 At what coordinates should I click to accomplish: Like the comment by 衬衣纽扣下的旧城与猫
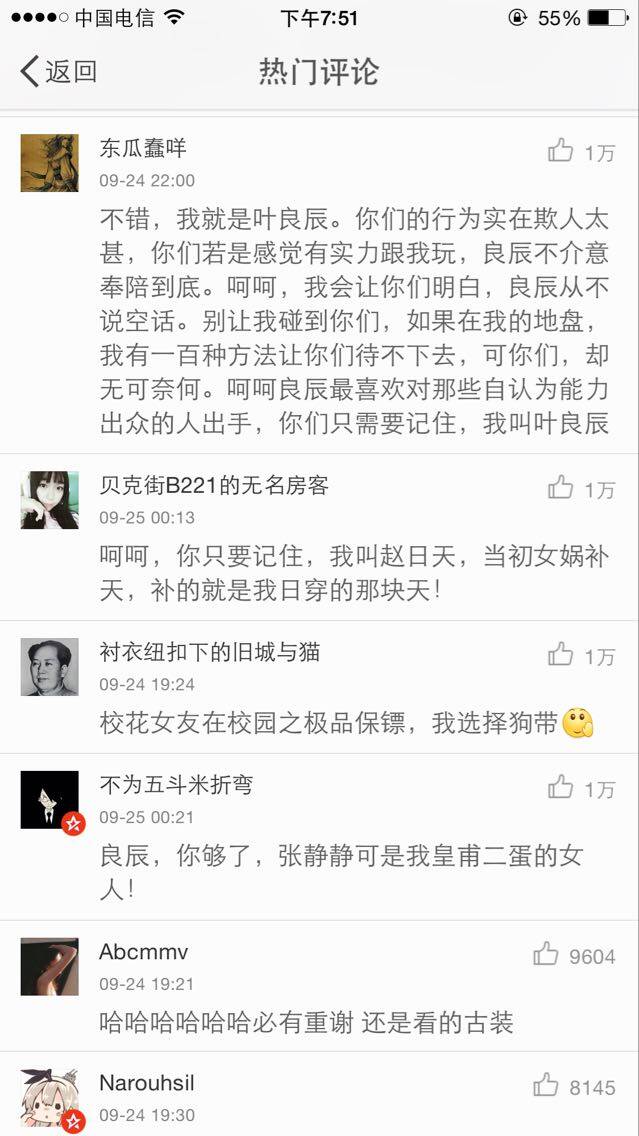(x=561, y=655)
